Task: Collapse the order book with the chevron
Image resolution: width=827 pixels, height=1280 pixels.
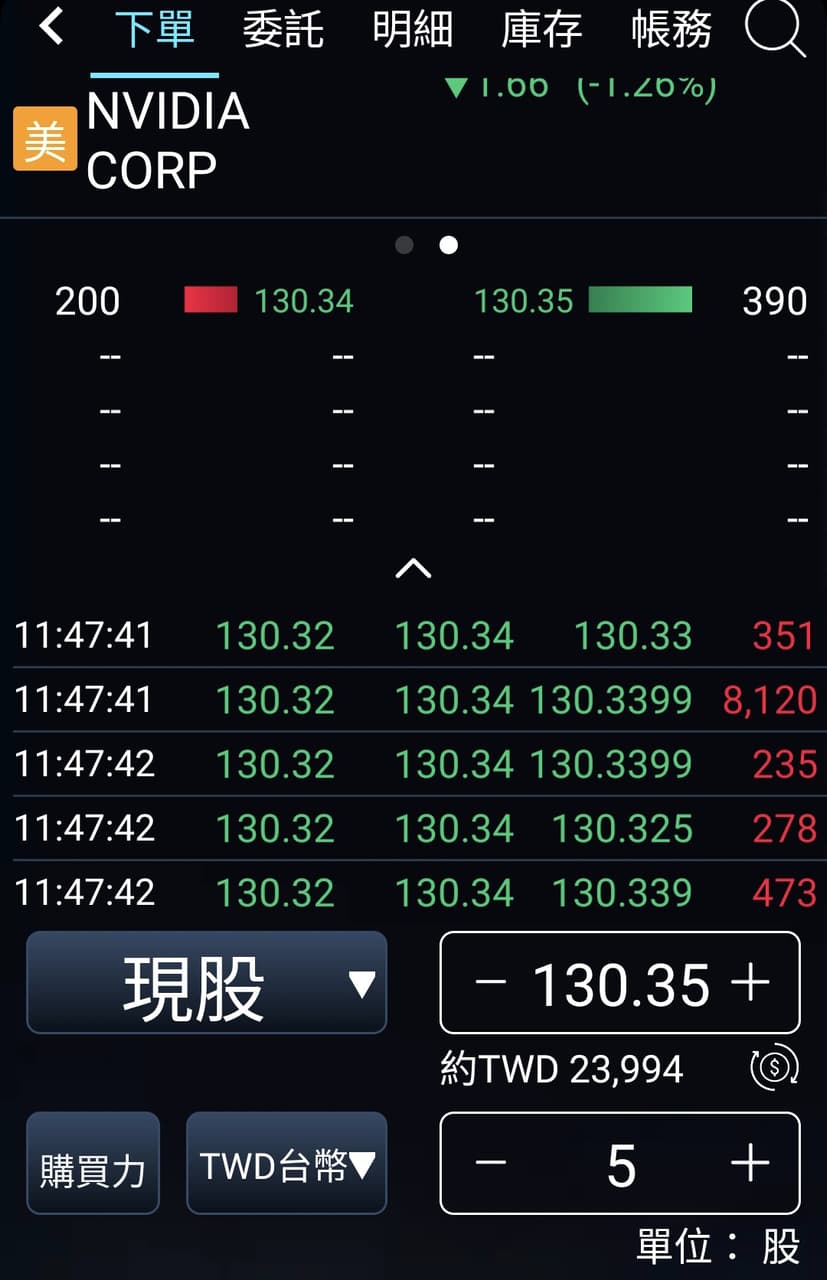Action: [413, 568]
